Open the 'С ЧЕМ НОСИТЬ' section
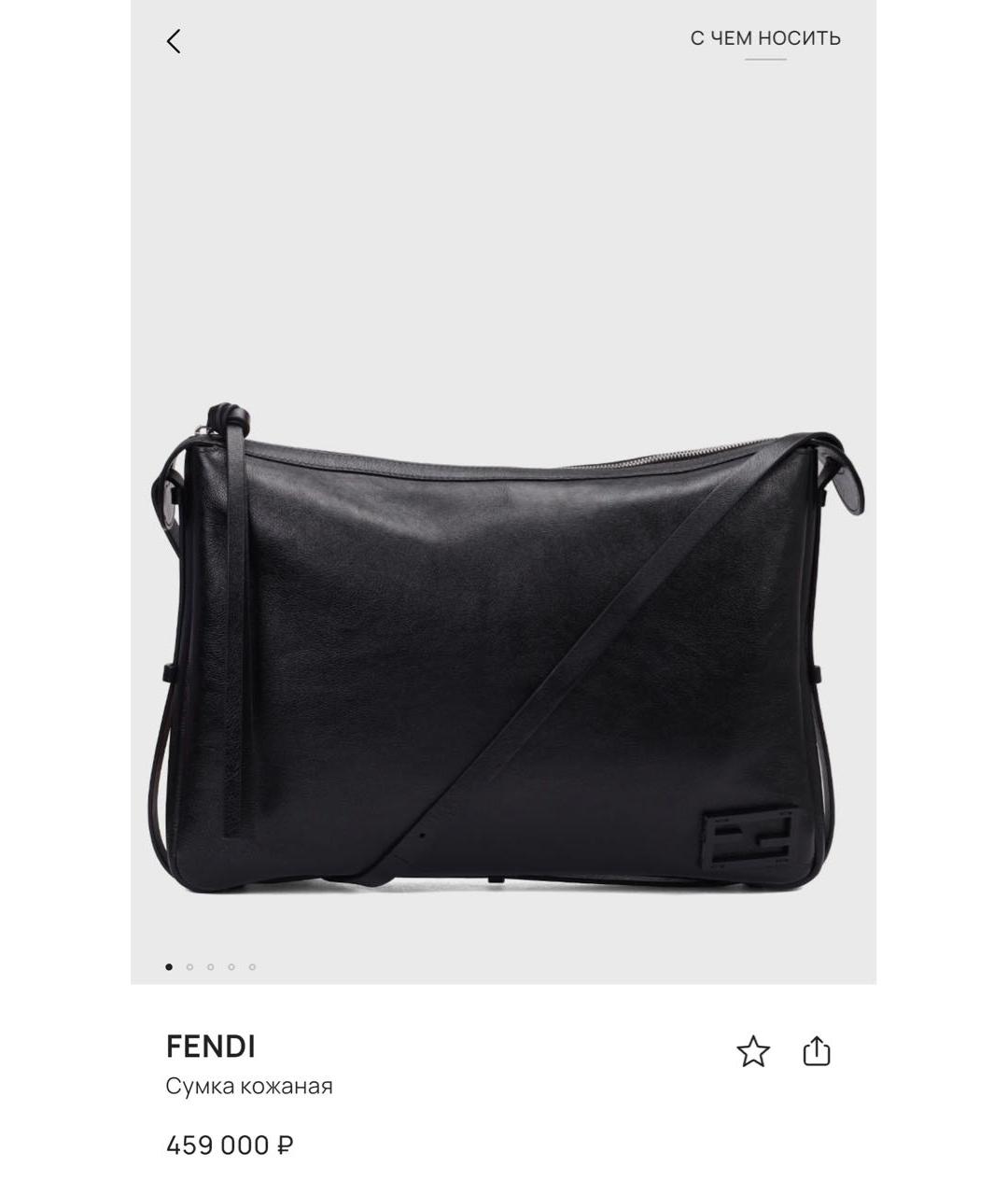Image resolution: width=1008 pixels, height=1195 pixels. click(x=764, y=39)
